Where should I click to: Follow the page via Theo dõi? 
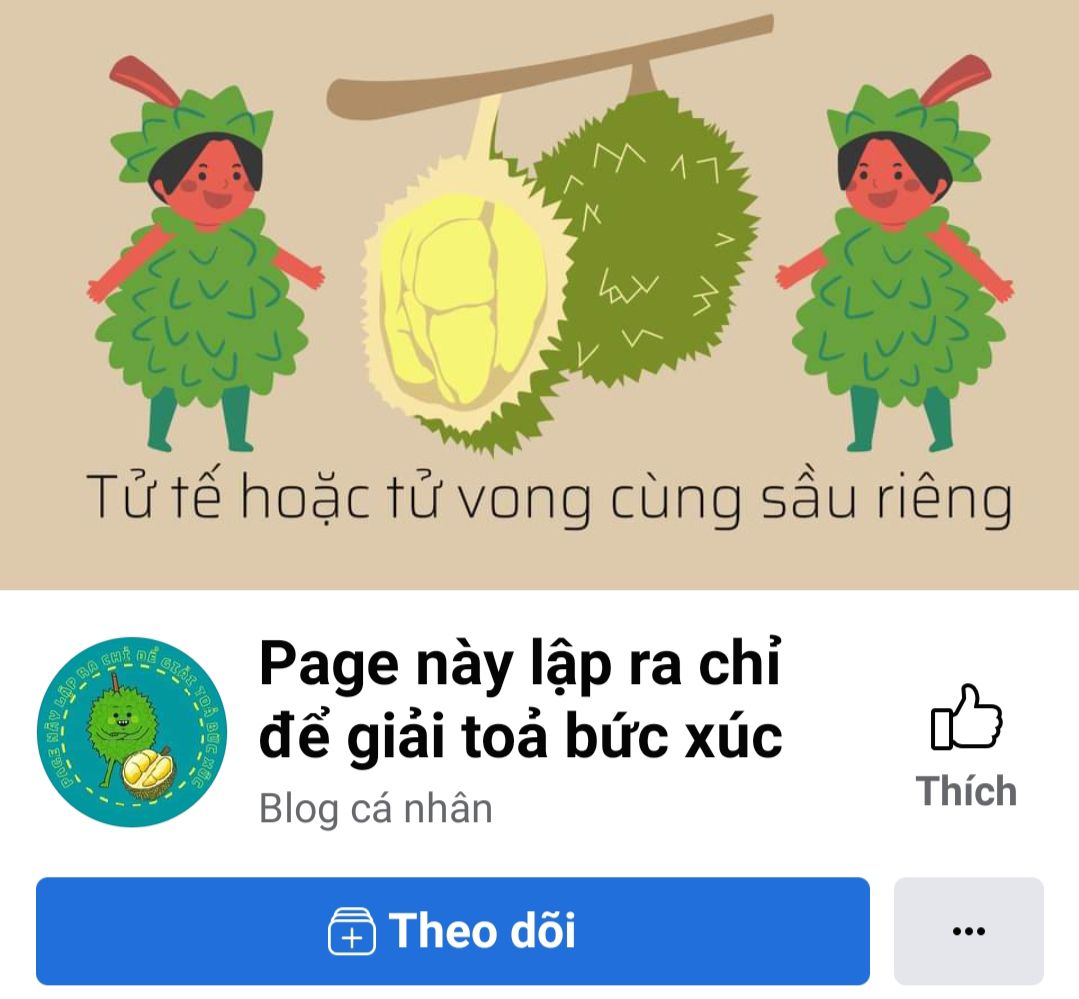[x=452, y=931]
